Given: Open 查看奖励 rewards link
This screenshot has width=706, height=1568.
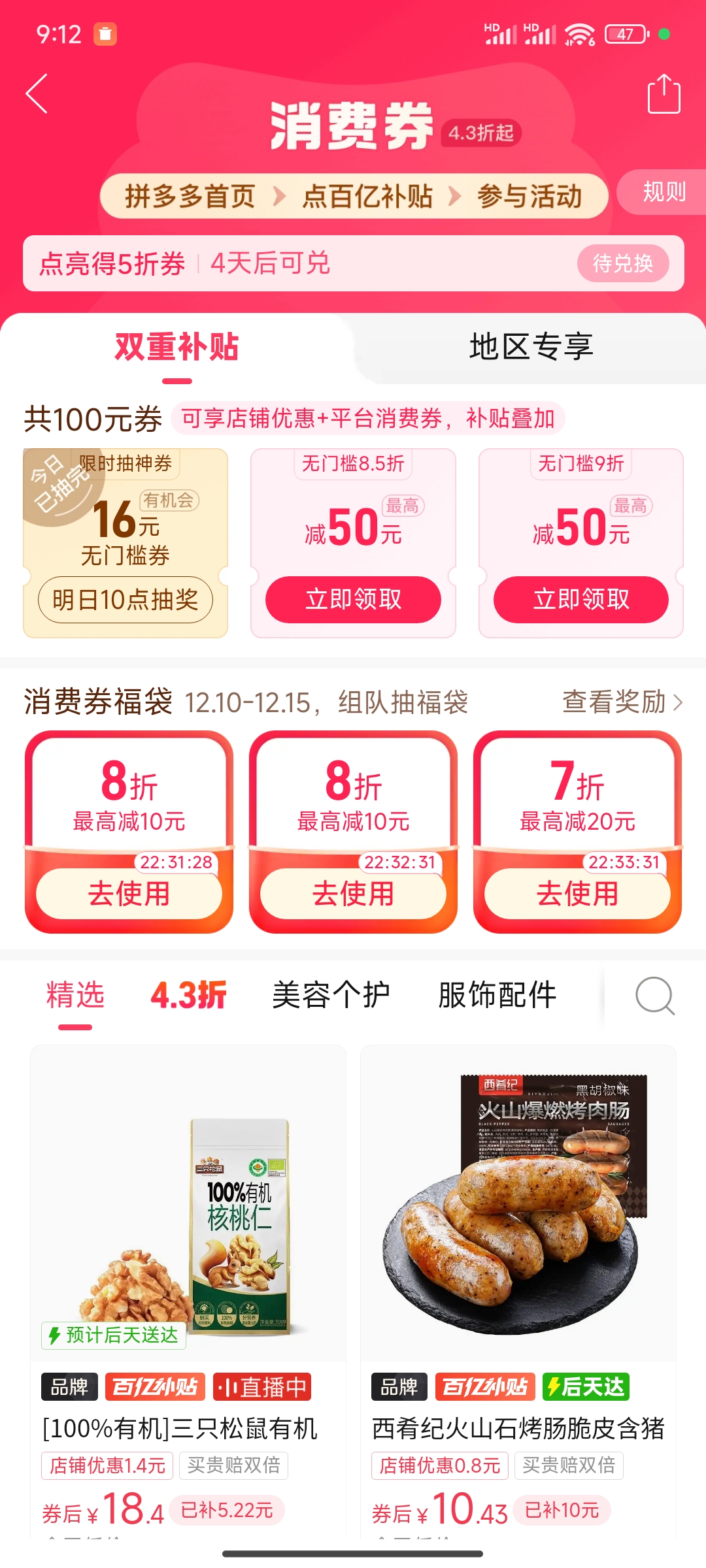Looking at the screenshot, I should pyautogui.click(x=622, y=702).
